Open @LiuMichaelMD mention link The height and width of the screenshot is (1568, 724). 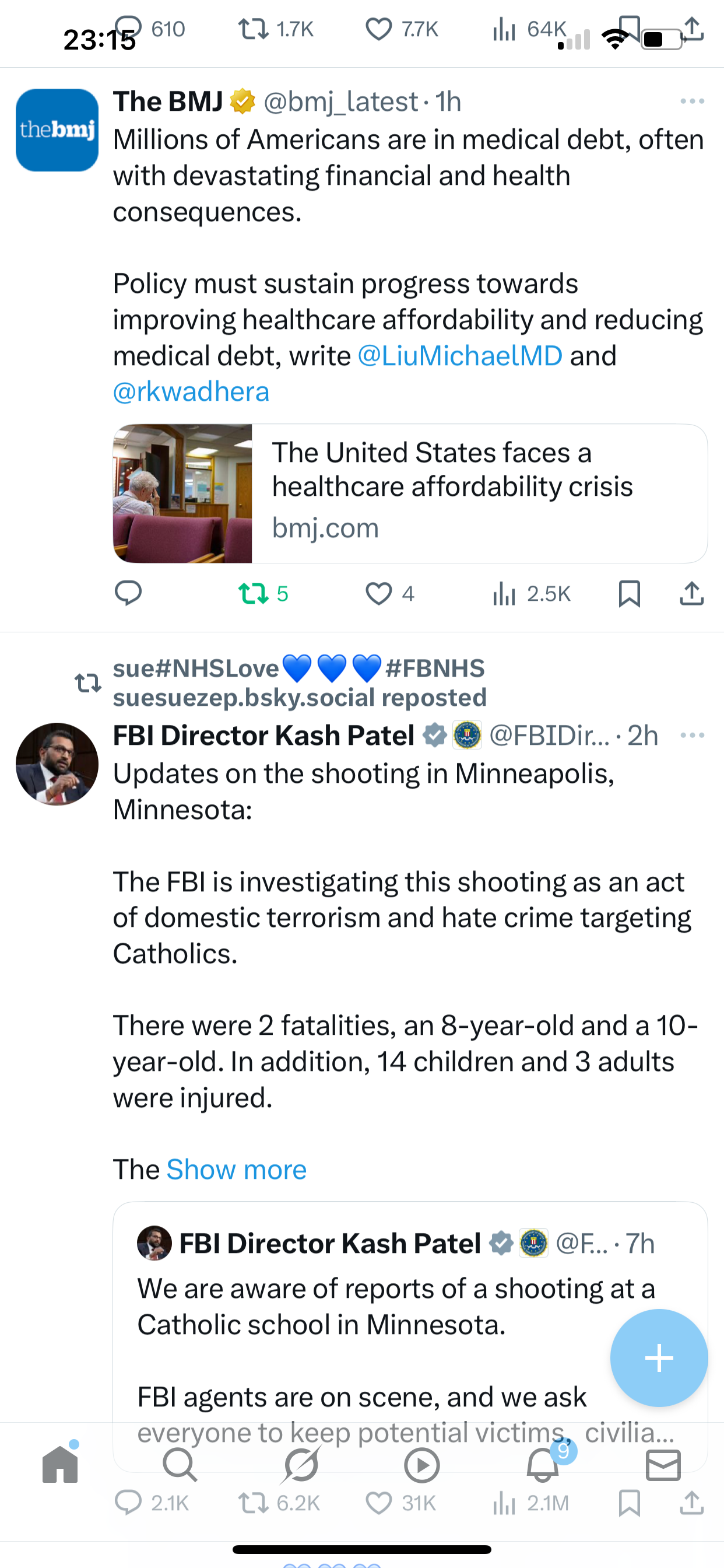459,355
